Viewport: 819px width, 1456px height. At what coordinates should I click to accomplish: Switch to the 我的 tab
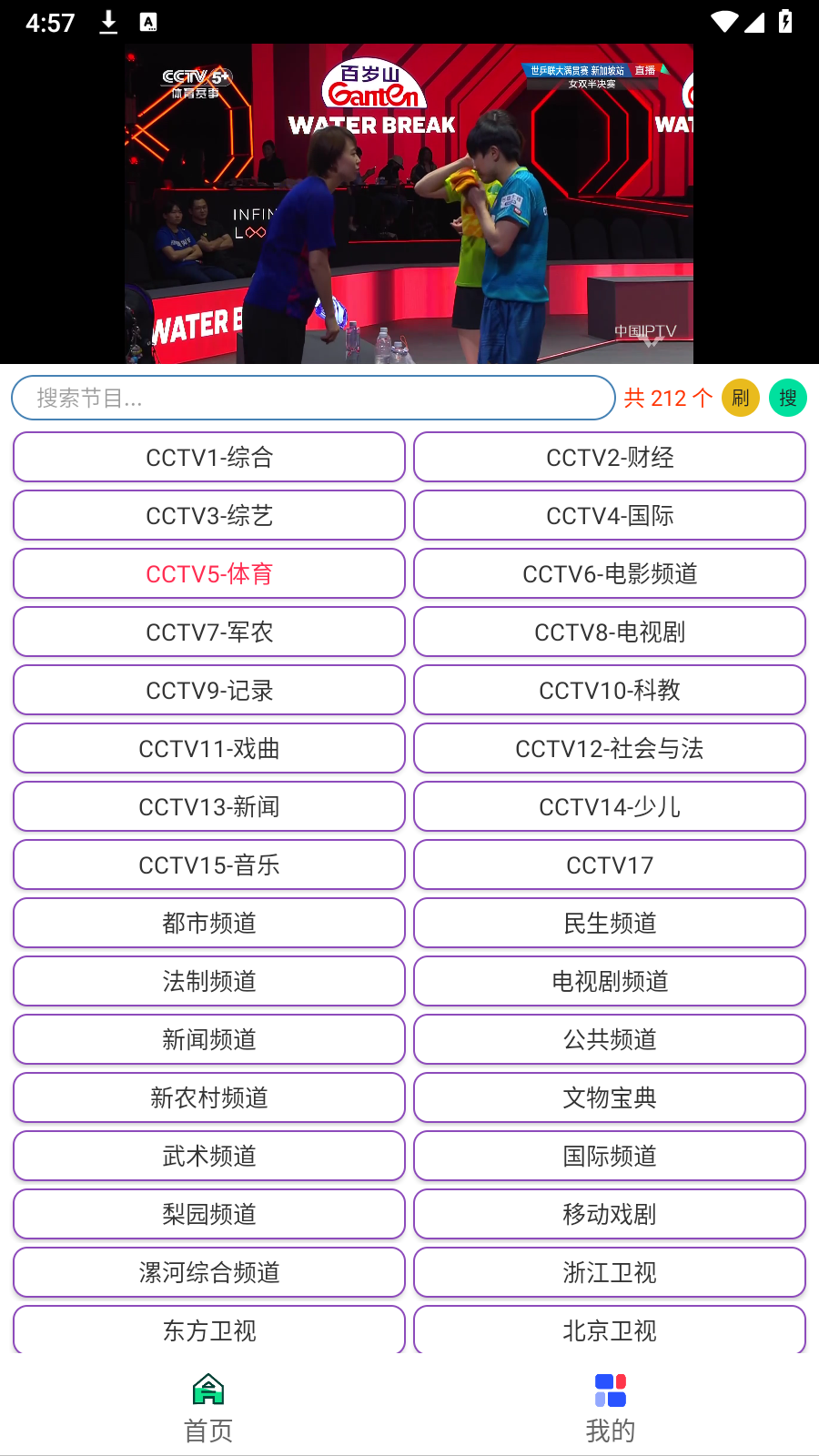(610, 1407)
